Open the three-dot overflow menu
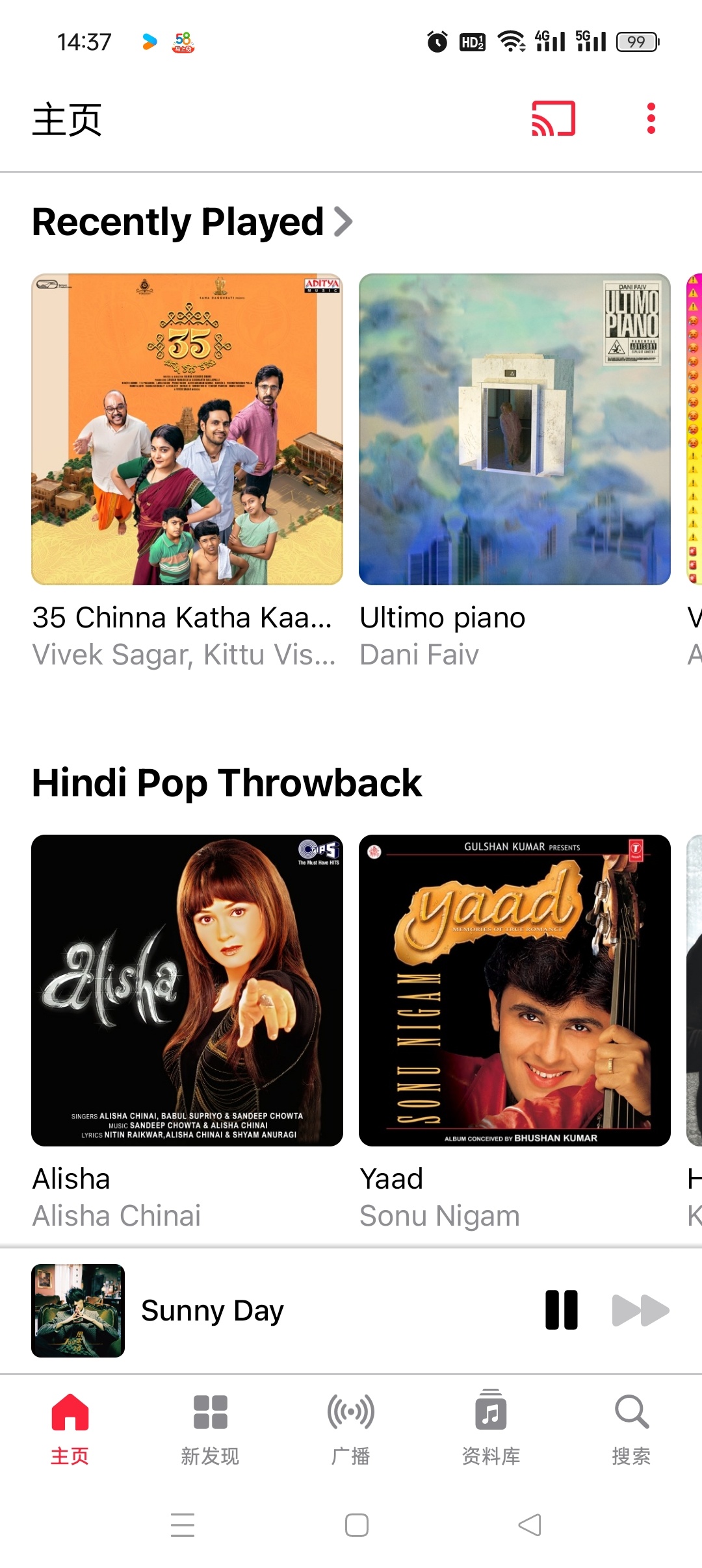 click(651, 119)
